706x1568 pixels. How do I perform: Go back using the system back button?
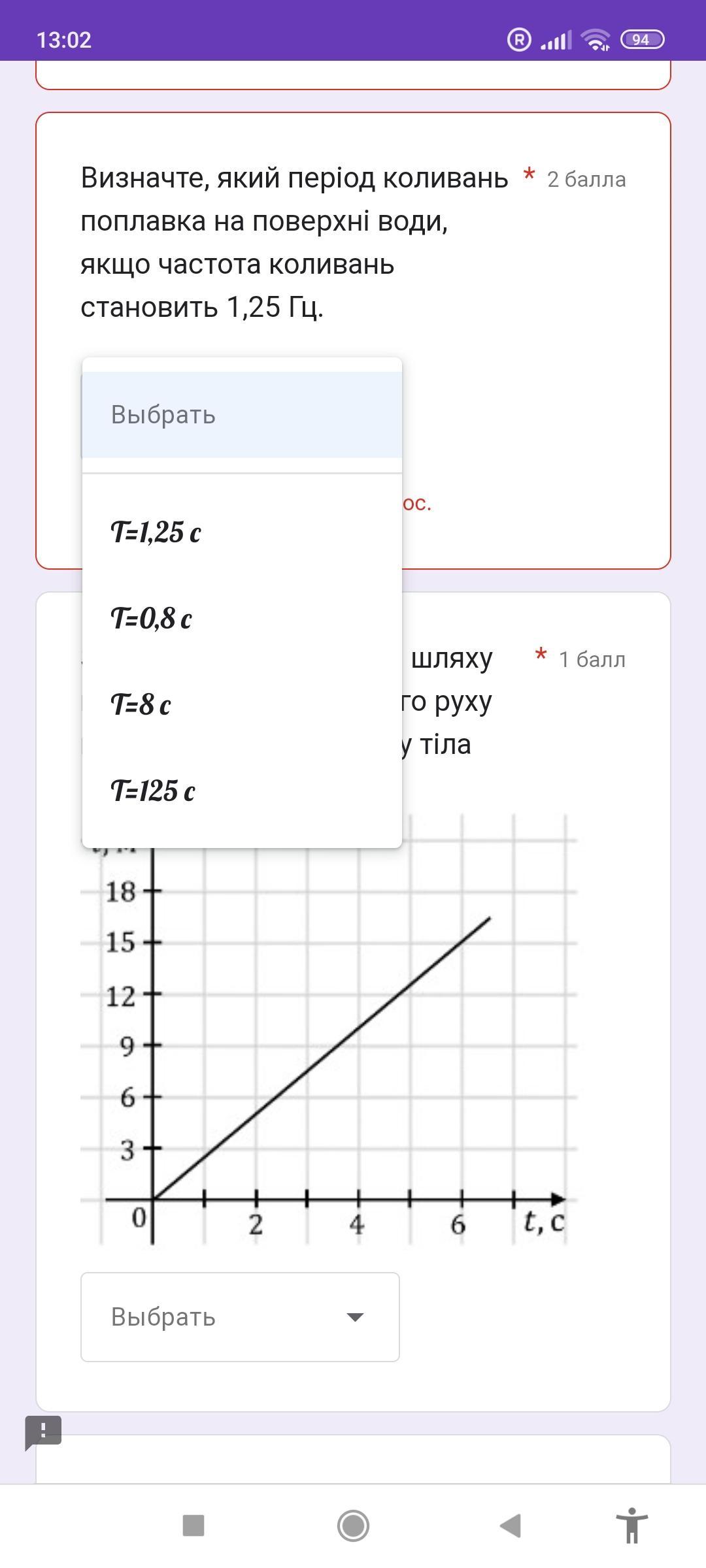tap(511, 1526)
